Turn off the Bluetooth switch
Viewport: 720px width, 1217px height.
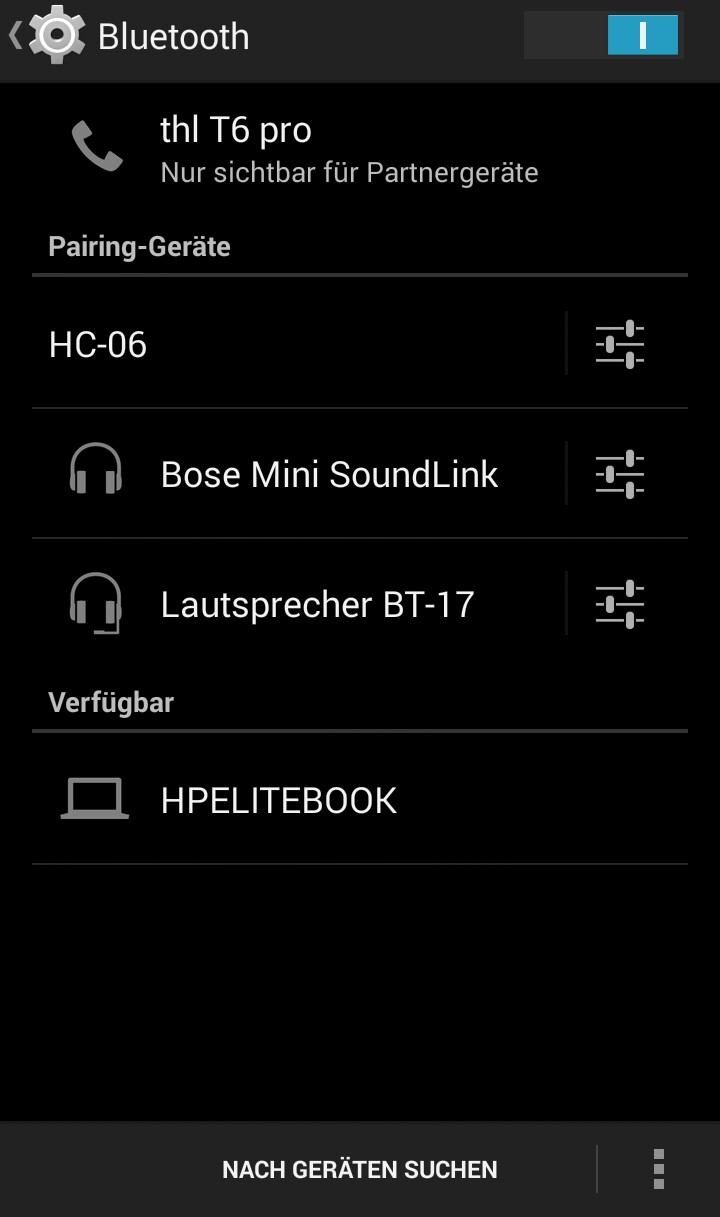point(604,37)
